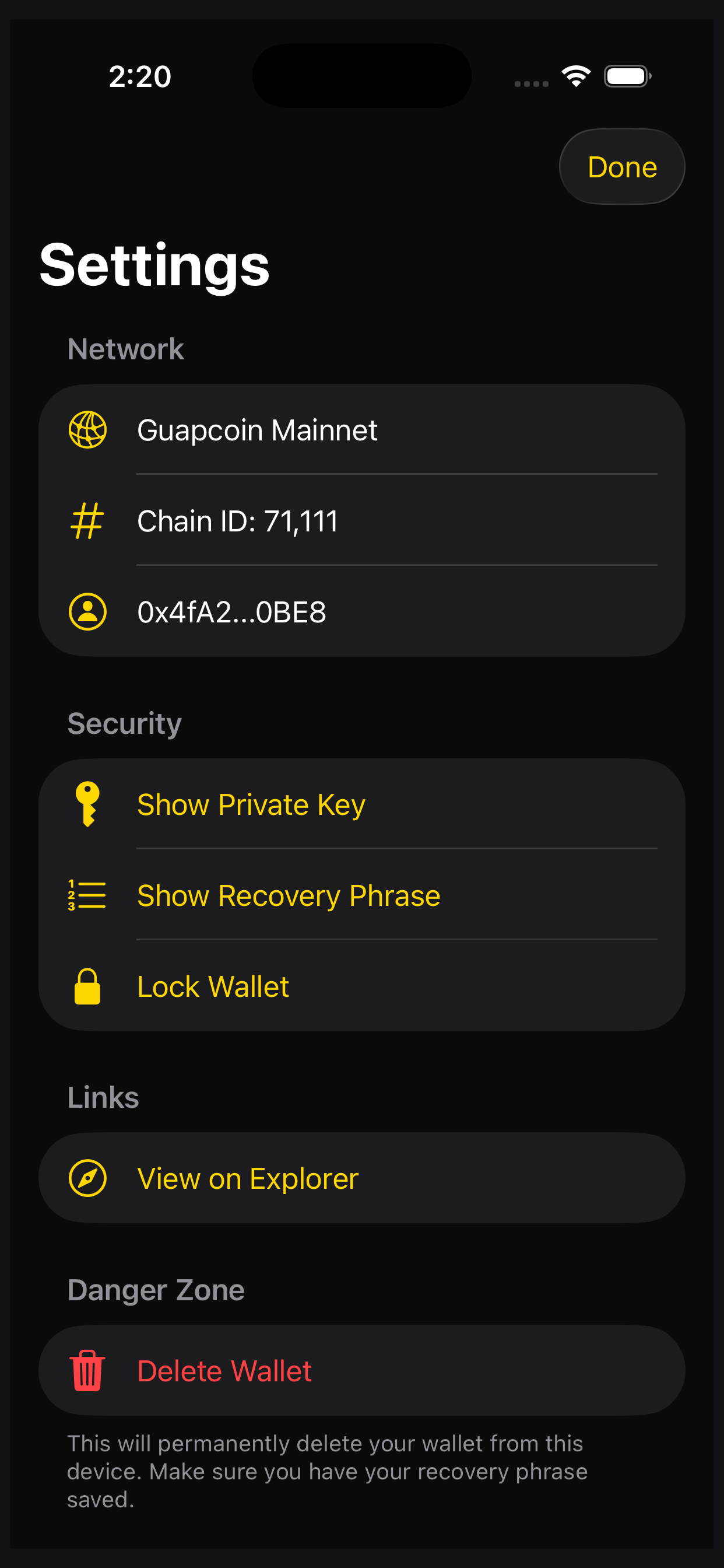Screen dimensions: 724x1568
Task: Tap the Done button
Action: [x=621, y=166]
